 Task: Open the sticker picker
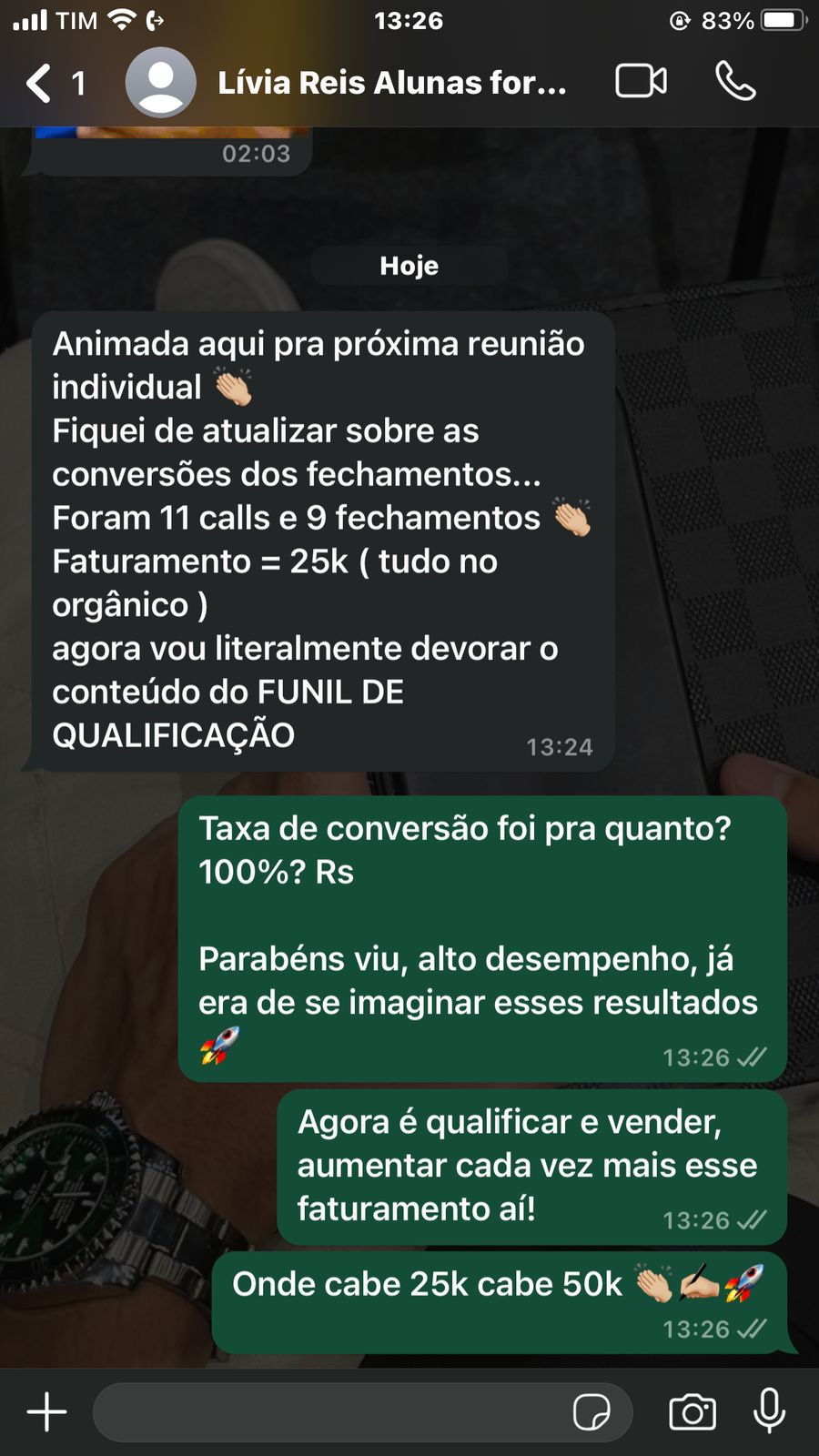click(591, 1412)
